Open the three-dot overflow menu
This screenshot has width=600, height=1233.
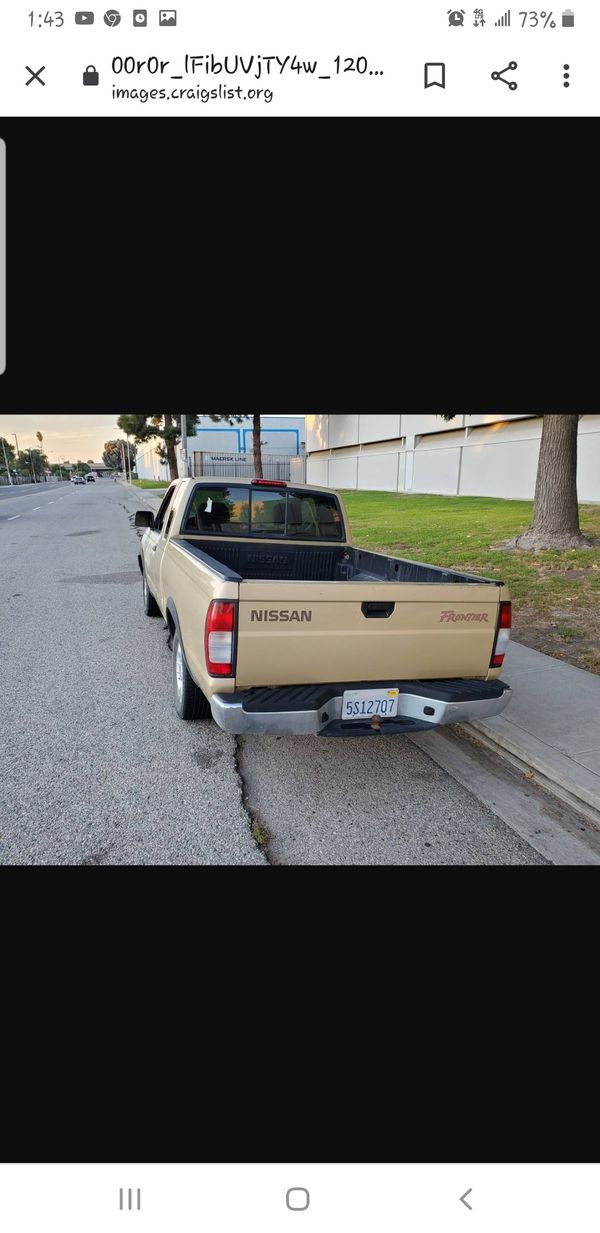coord(566,76)
